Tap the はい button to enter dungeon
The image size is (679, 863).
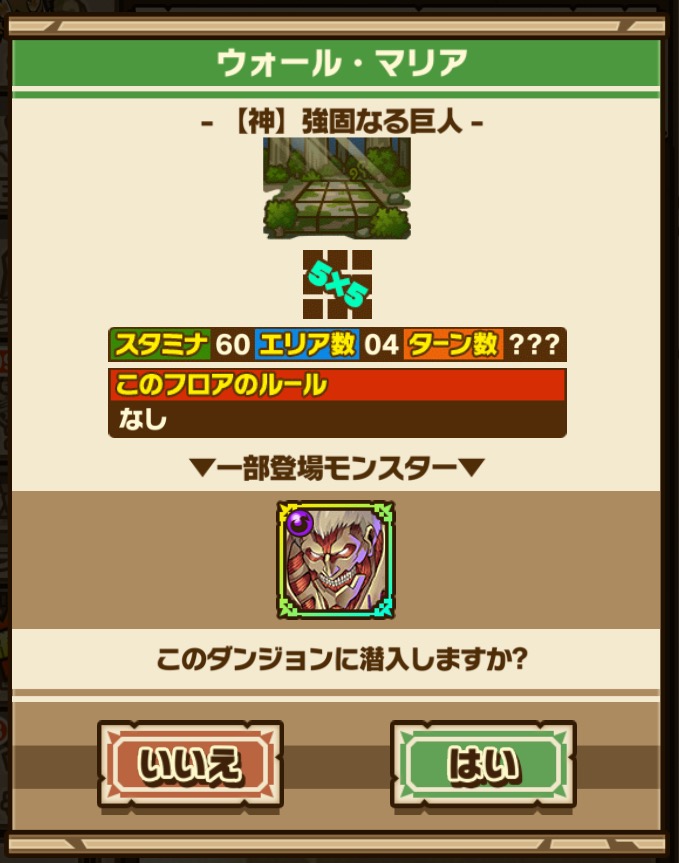click(483, 765)
